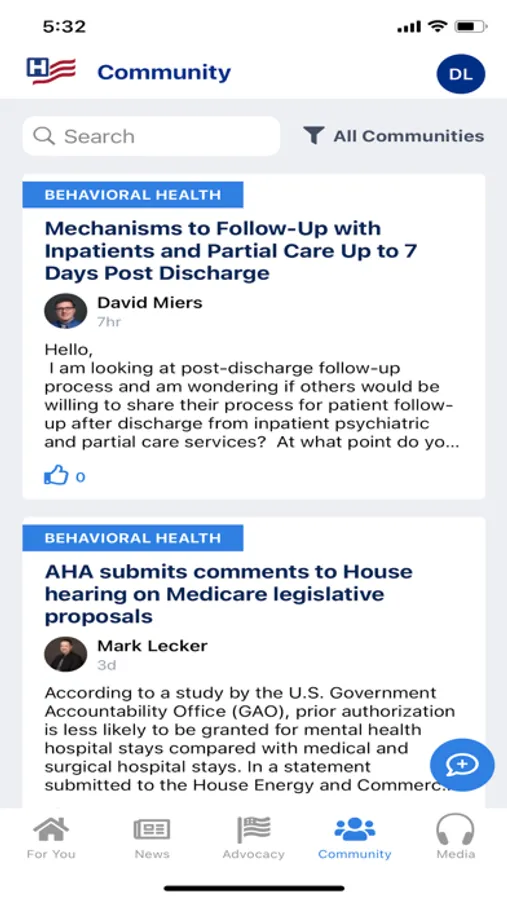Switch to the For You tab
Screen dimensions: 507x900
coord(51,838)
